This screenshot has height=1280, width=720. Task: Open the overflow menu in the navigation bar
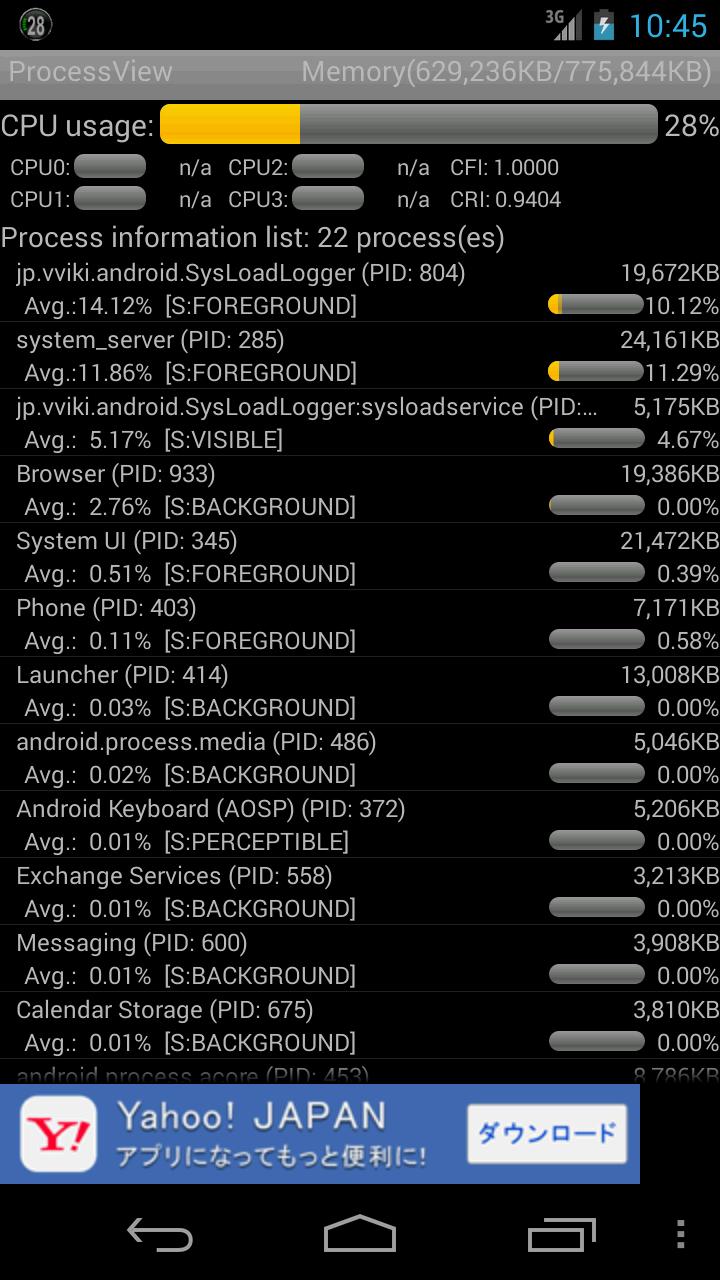pyautogui.click(x=680, y=1234)
